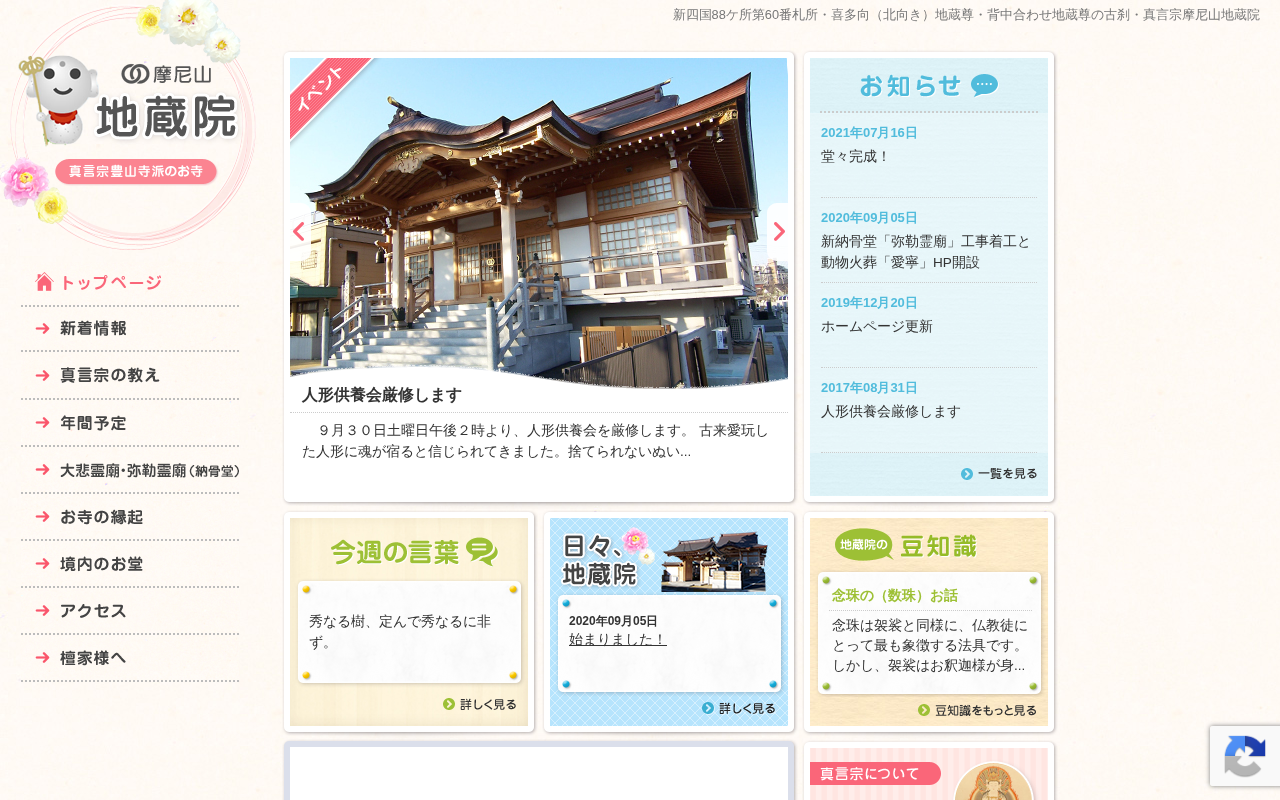Open news about 新納骨堂「弥勒霊廟」工事着工

925,252
